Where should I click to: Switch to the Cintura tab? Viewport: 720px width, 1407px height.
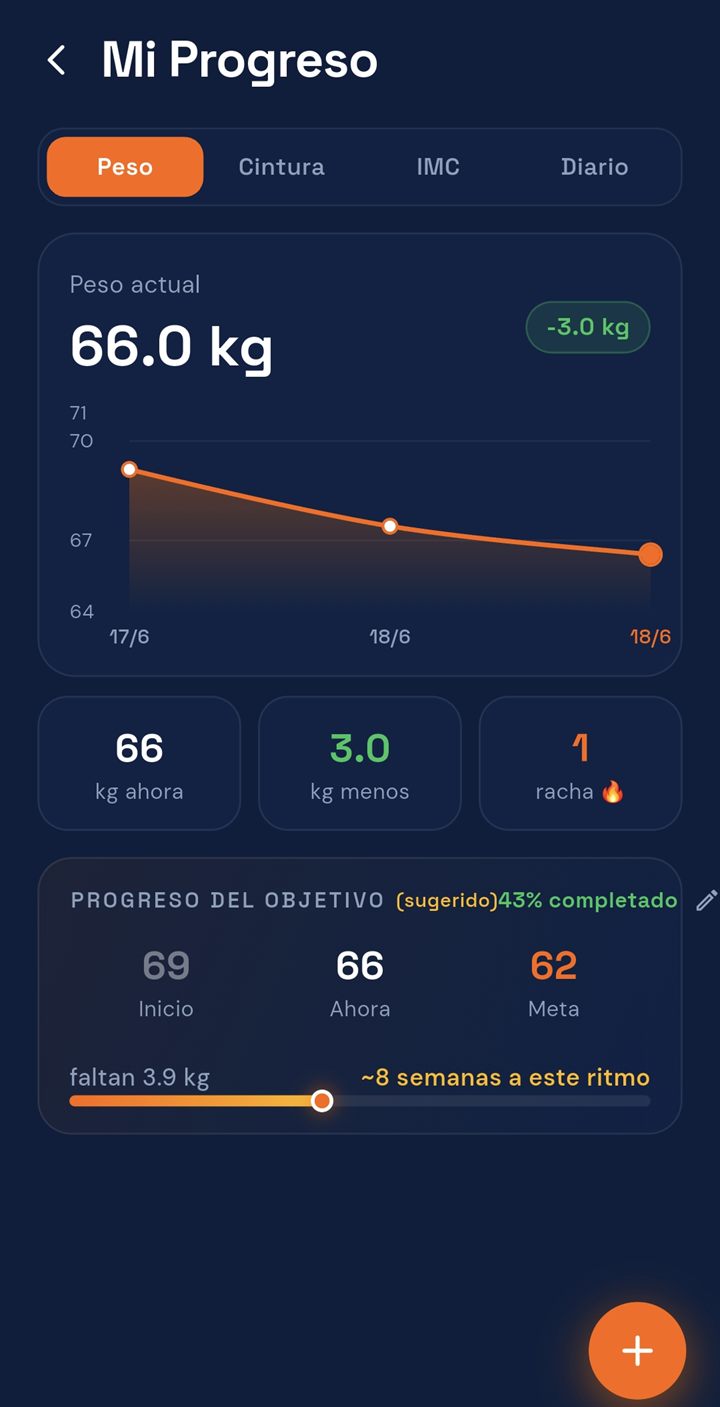tap(281, 167)
